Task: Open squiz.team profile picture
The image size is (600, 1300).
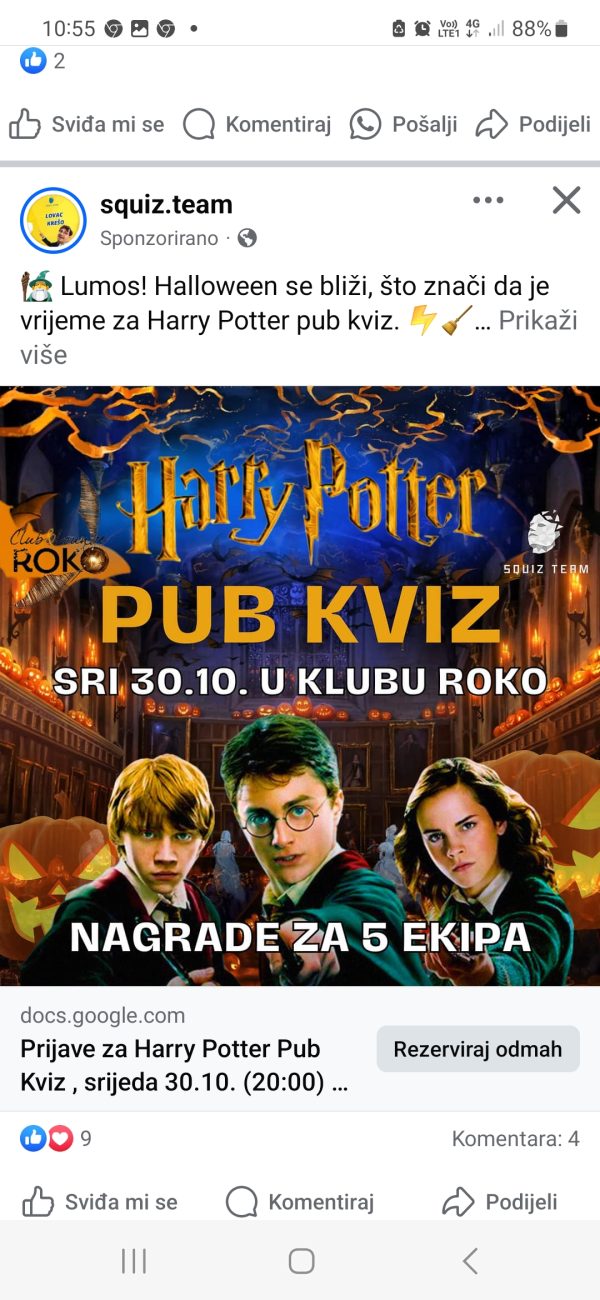Action: [x=53, y=220]
